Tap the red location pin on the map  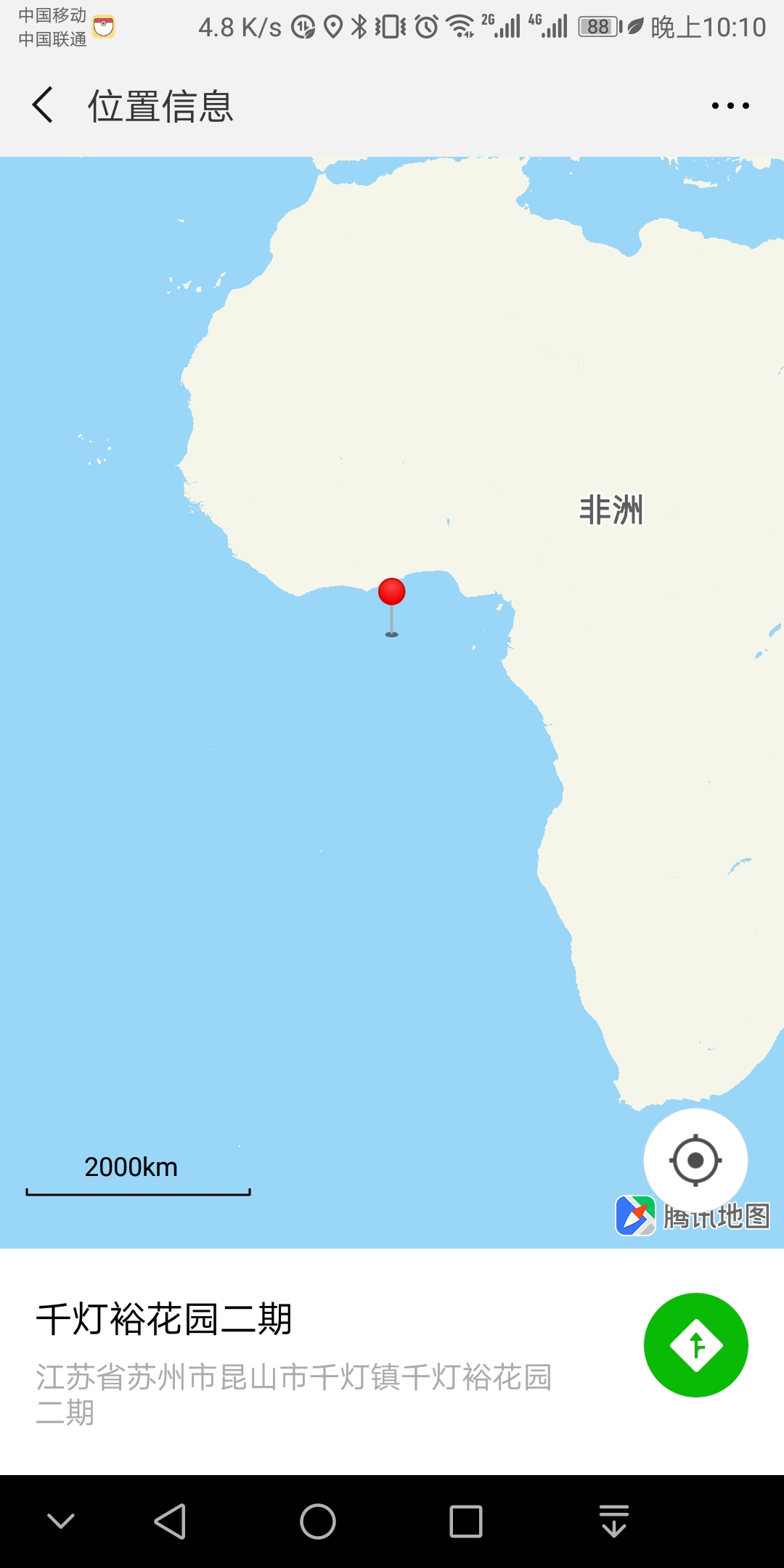pyautogui.click(x=391, y=594)
